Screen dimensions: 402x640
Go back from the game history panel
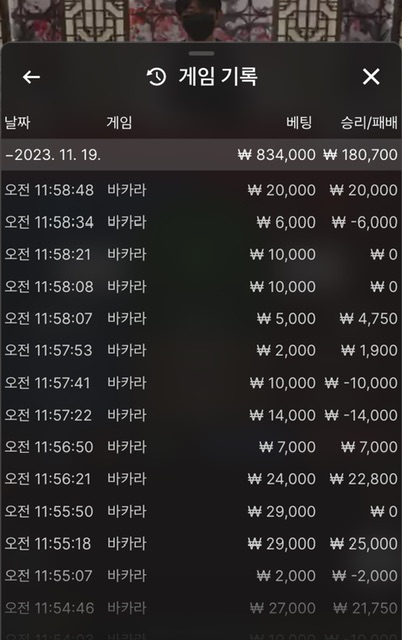pos(31,77)
